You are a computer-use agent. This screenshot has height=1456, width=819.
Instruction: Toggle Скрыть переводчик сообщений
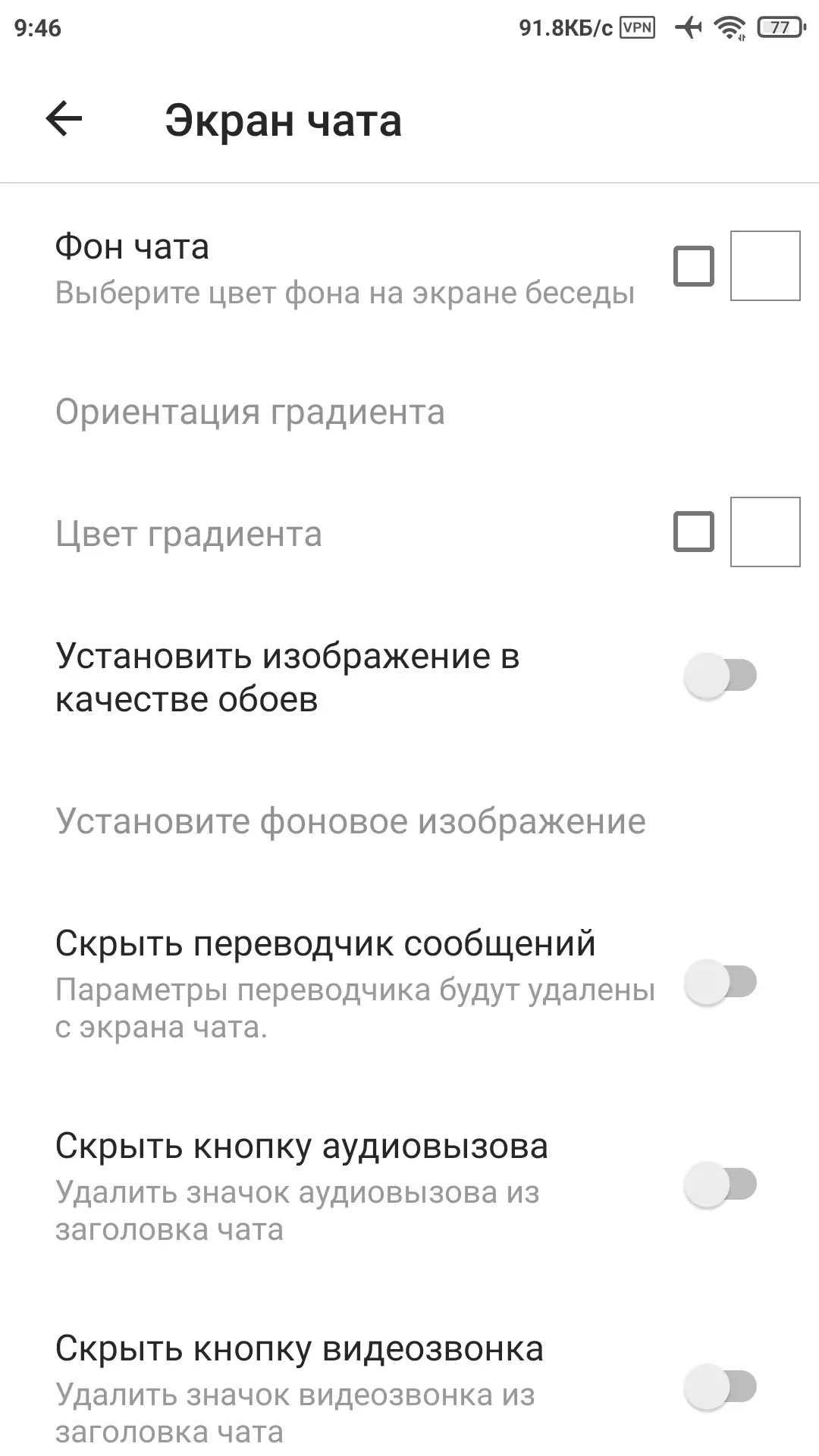click(x=720, y=983)
